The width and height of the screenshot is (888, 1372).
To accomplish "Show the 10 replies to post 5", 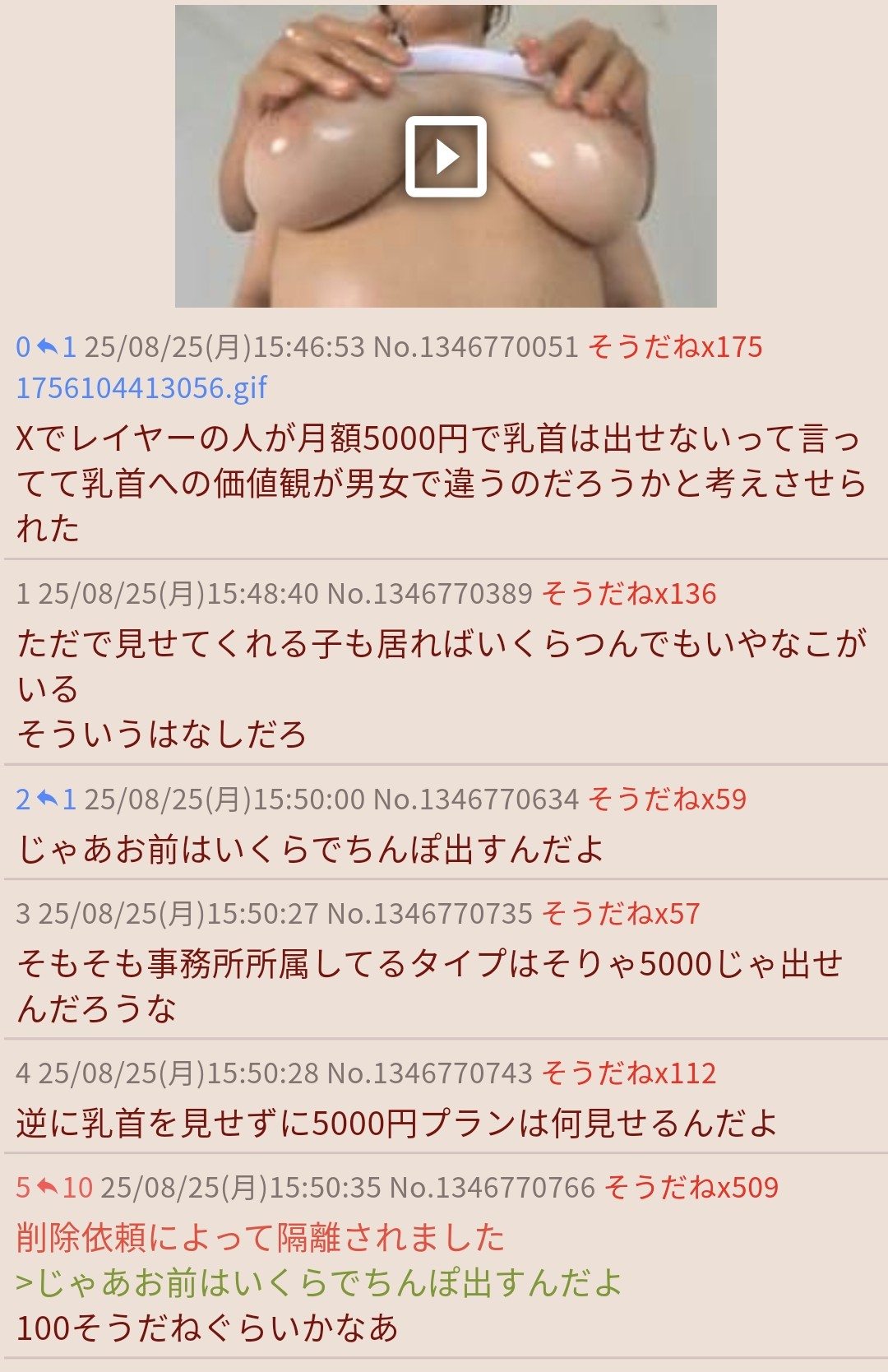I will coord(64,1187).
